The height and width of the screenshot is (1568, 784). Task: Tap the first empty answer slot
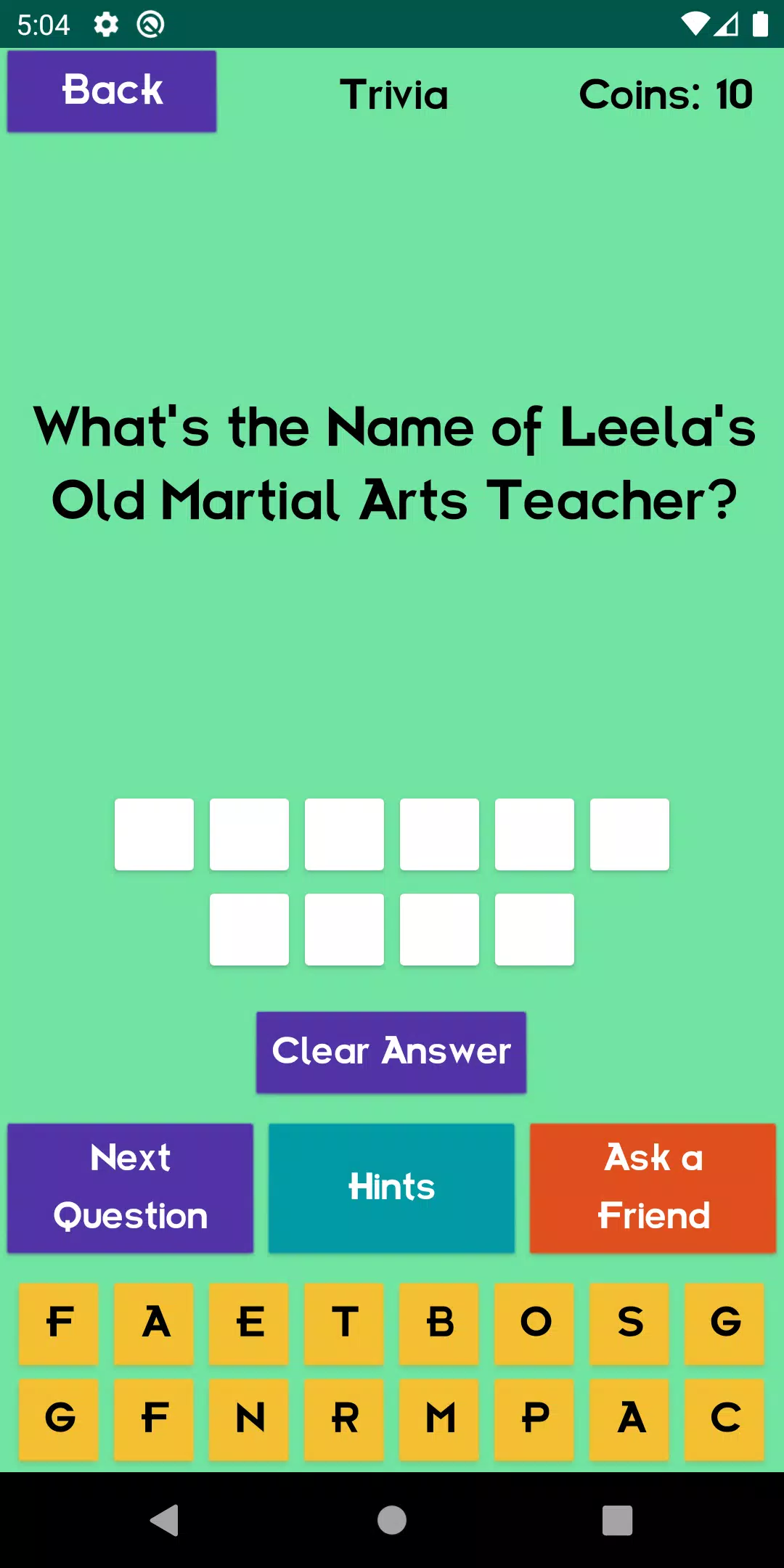click(154, 833)
